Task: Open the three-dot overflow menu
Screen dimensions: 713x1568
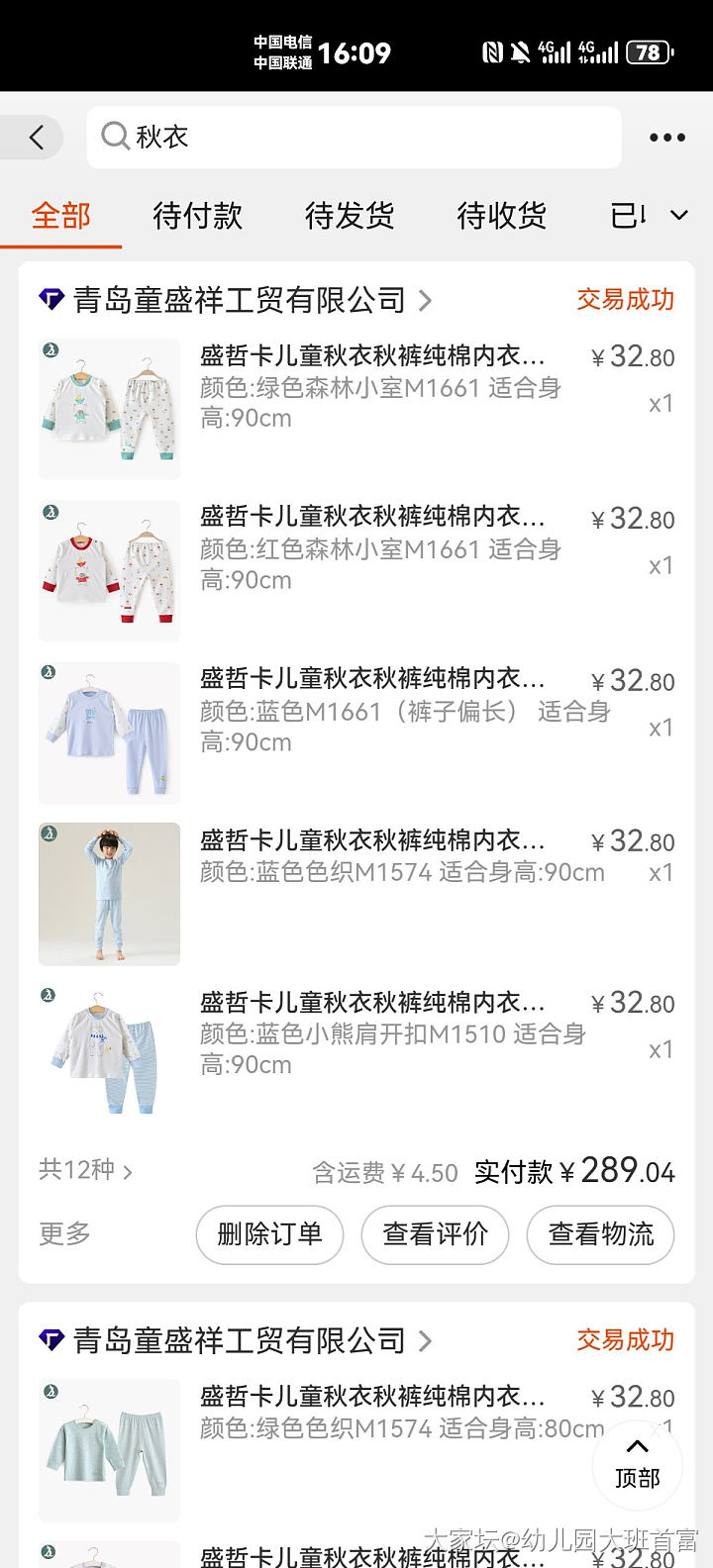Action: click(x=666, y=138)
